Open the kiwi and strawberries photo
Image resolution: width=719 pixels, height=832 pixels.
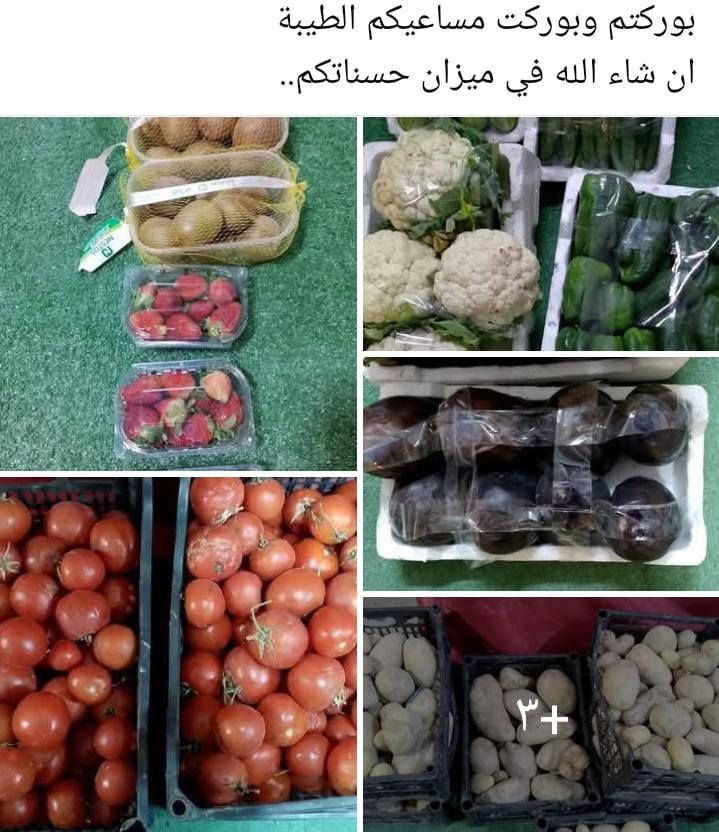(178, 293)
